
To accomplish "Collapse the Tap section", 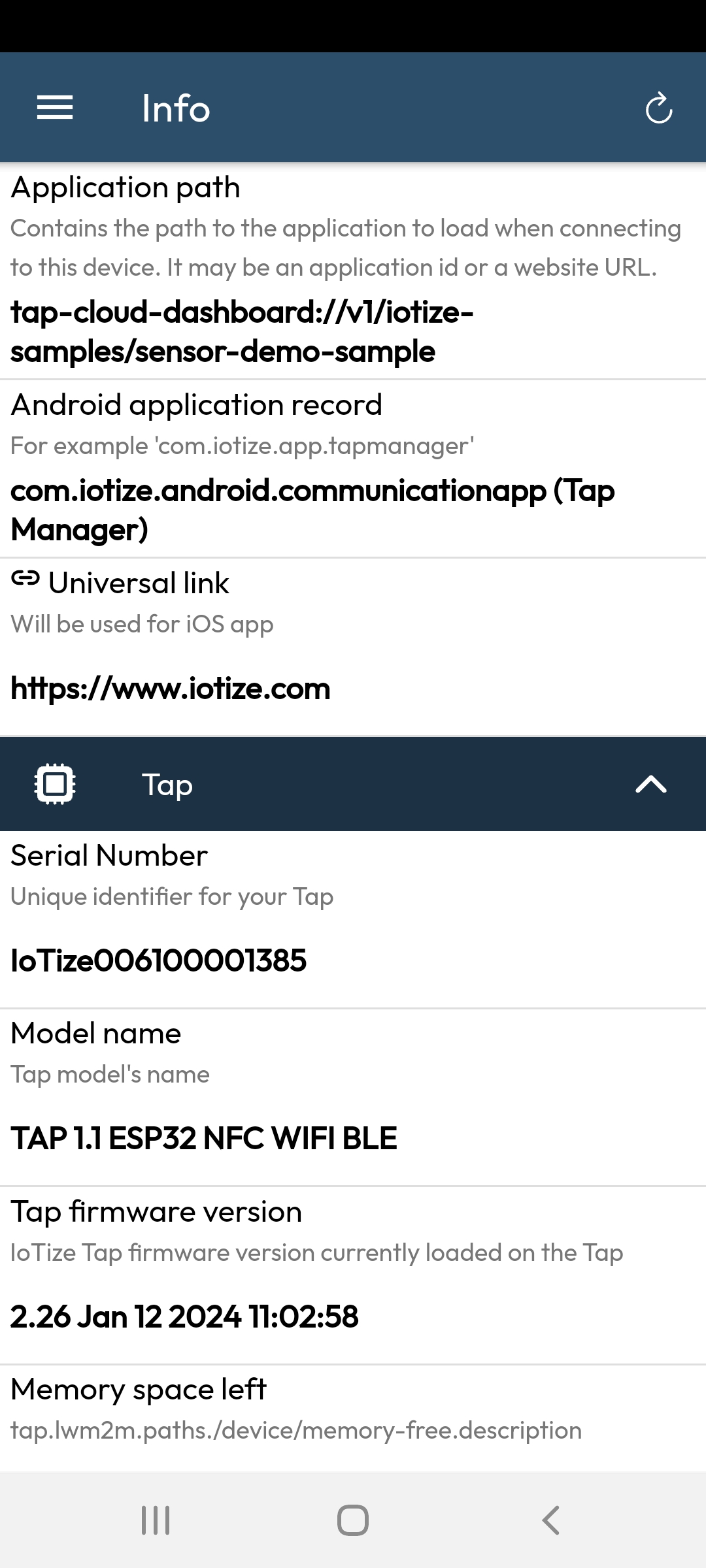I will [650, 784].
